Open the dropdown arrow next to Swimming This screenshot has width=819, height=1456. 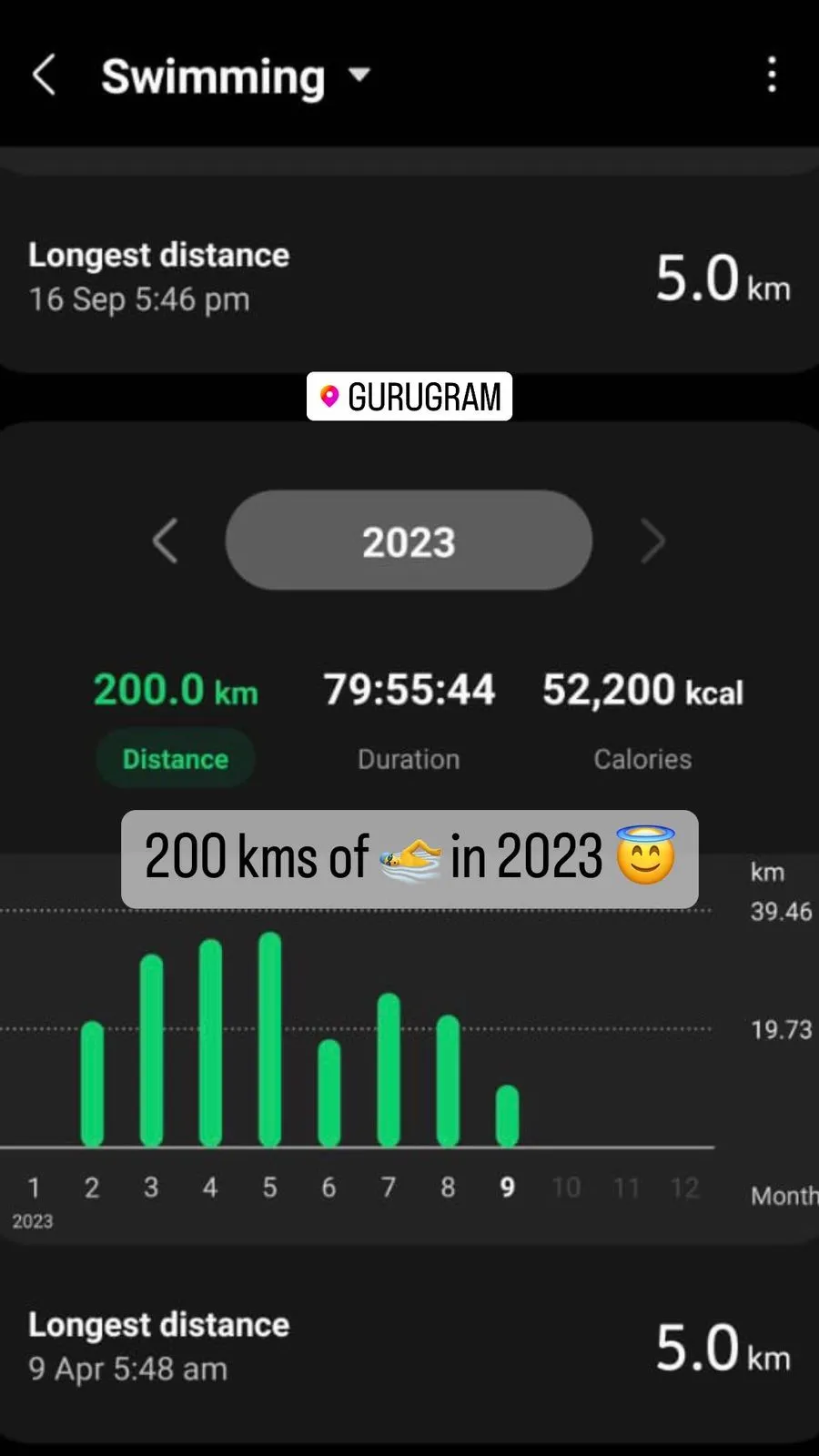coord(357,76)
